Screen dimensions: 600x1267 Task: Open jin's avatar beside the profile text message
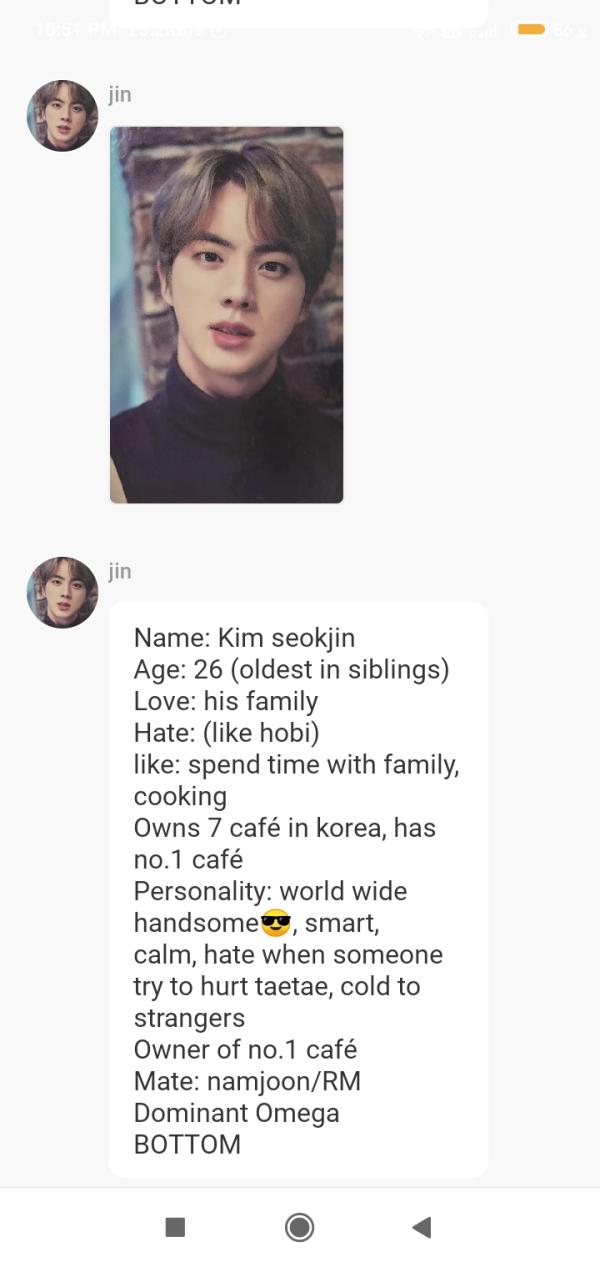pyautogui.click(x=62, y=592)
